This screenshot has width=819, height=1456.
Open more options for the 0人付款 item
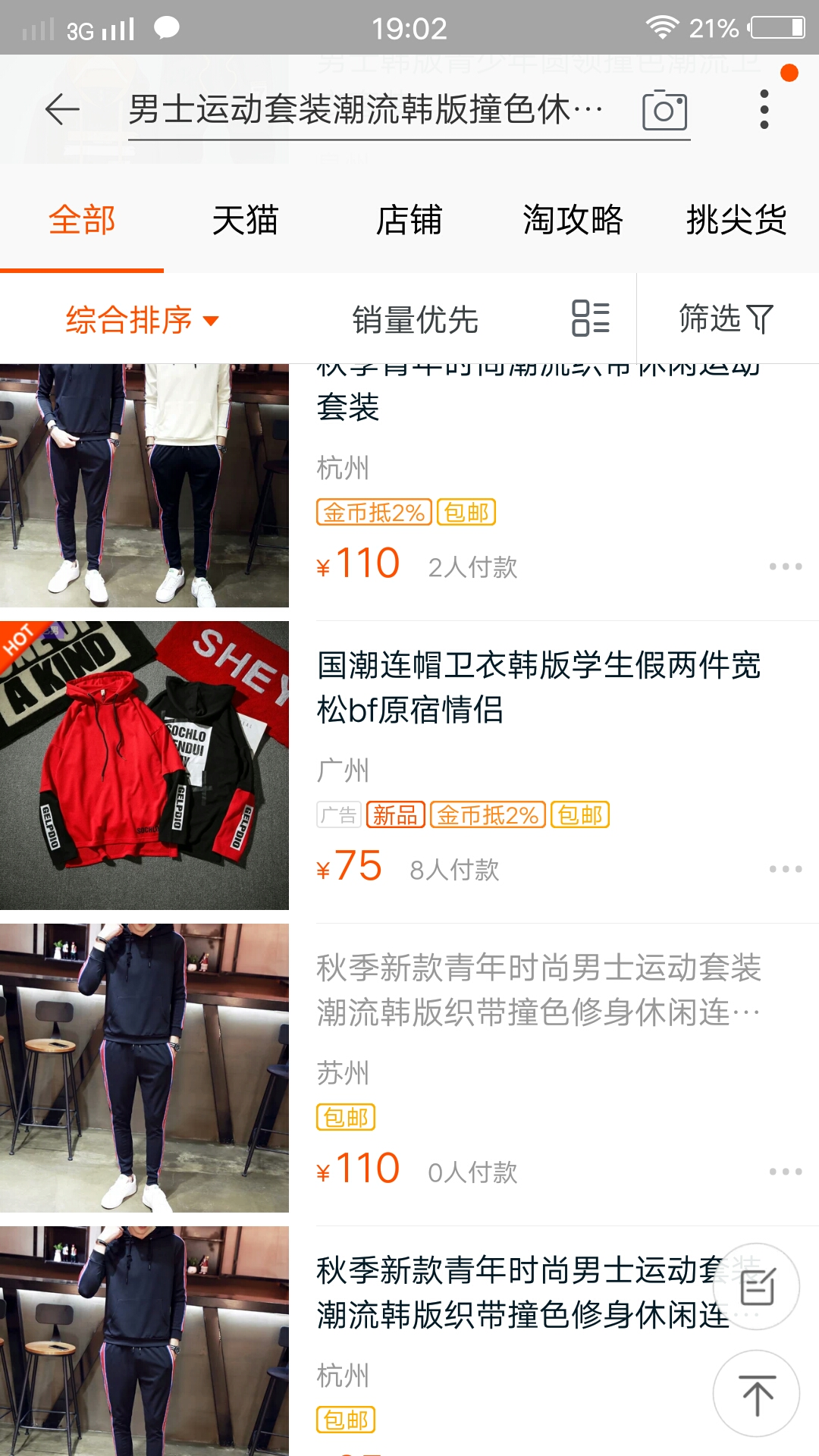[785, 1172]
